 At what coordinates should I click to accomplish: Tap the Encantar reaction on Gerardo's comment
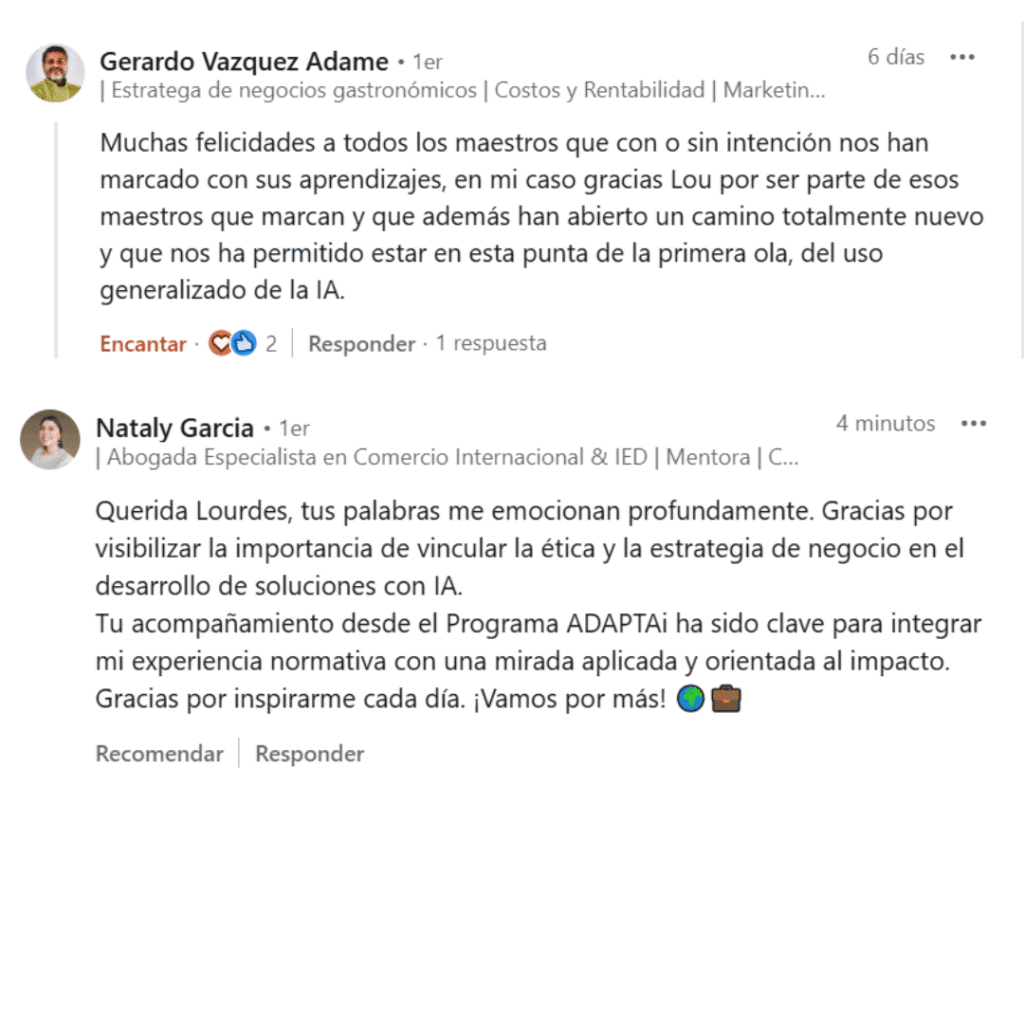pos(143,344)
